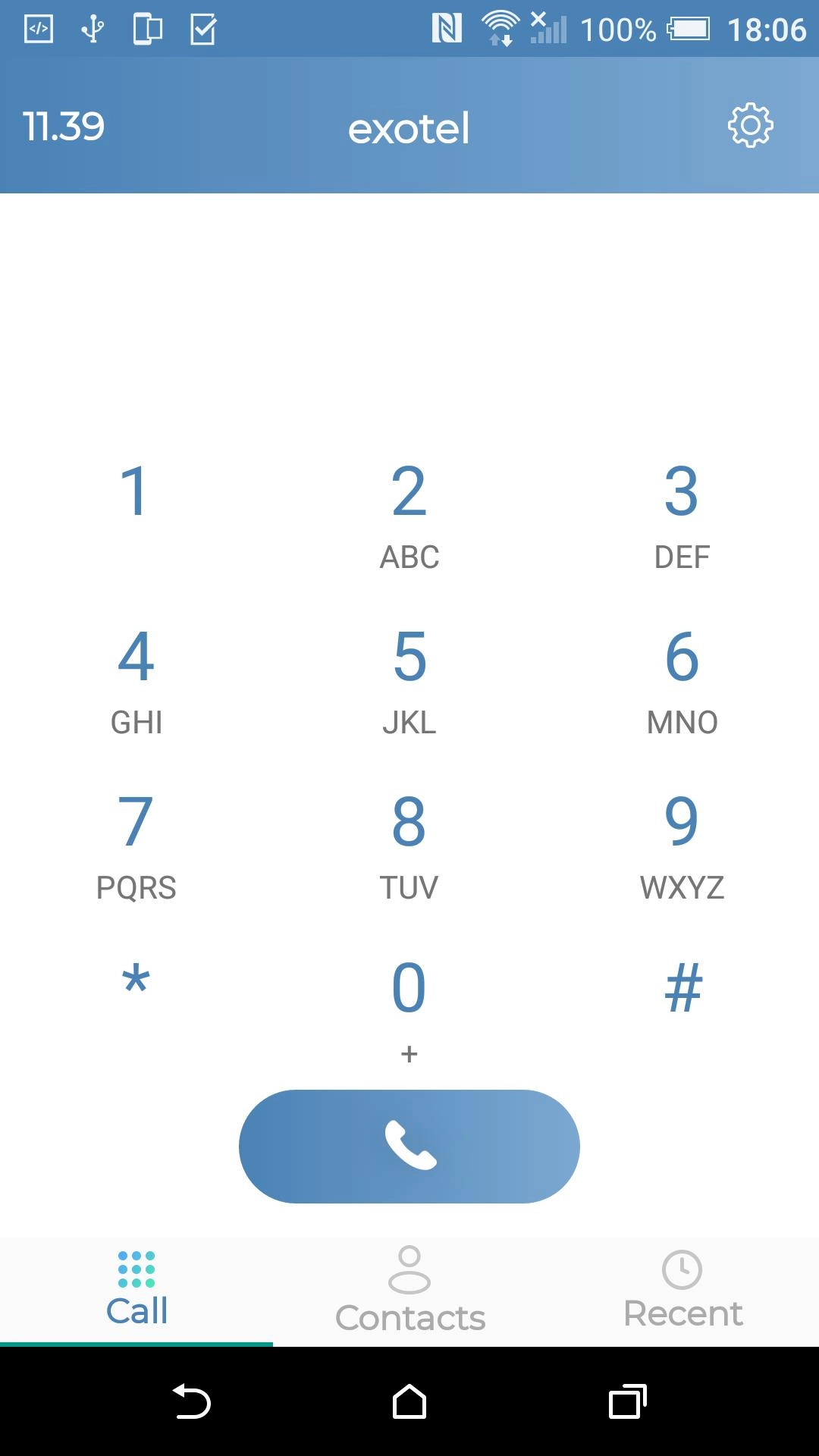Enter digit 2 ABC

click(x=409, y=516)
